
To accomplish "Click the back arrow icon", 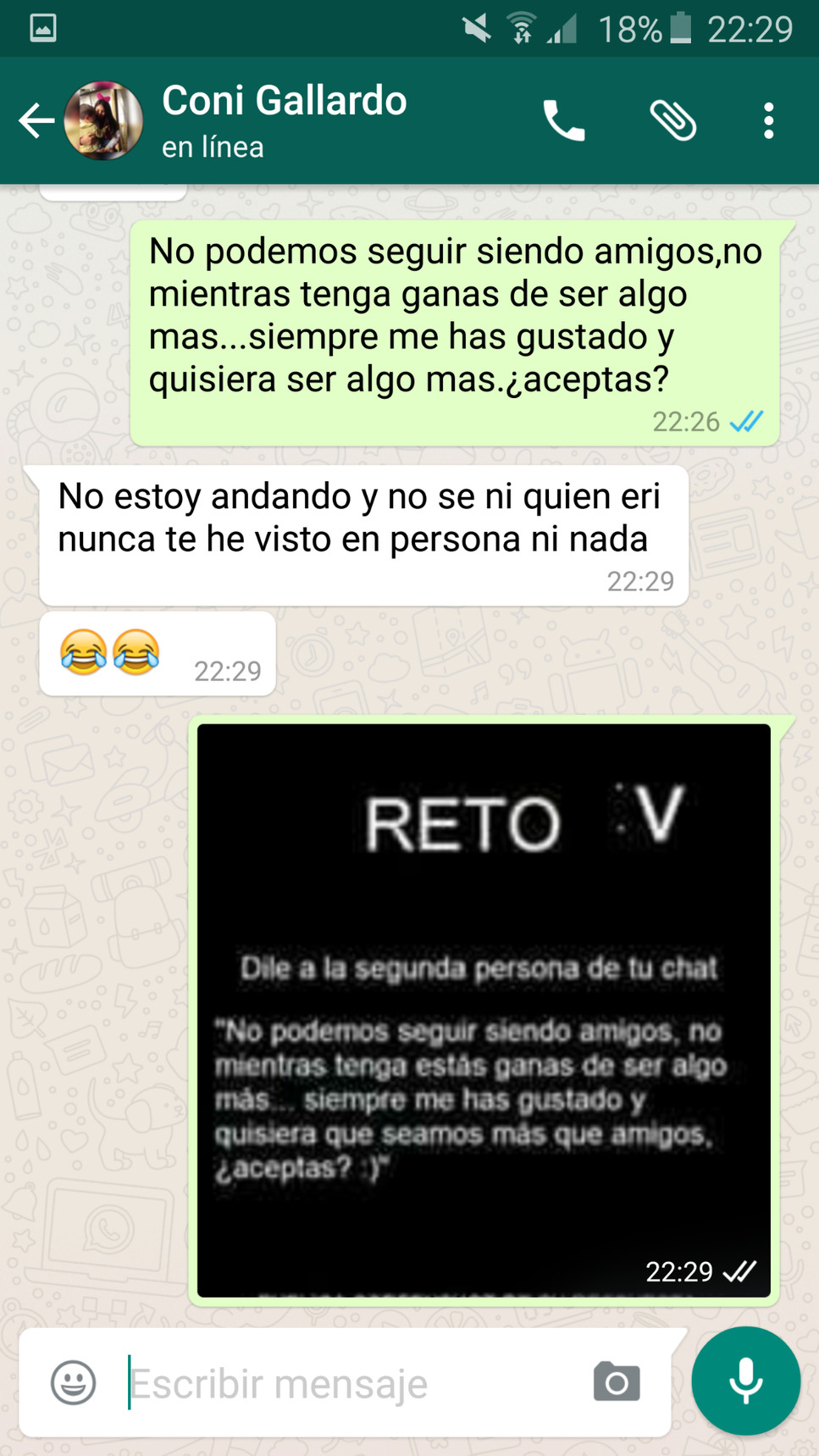I will [x=36, y=120].
